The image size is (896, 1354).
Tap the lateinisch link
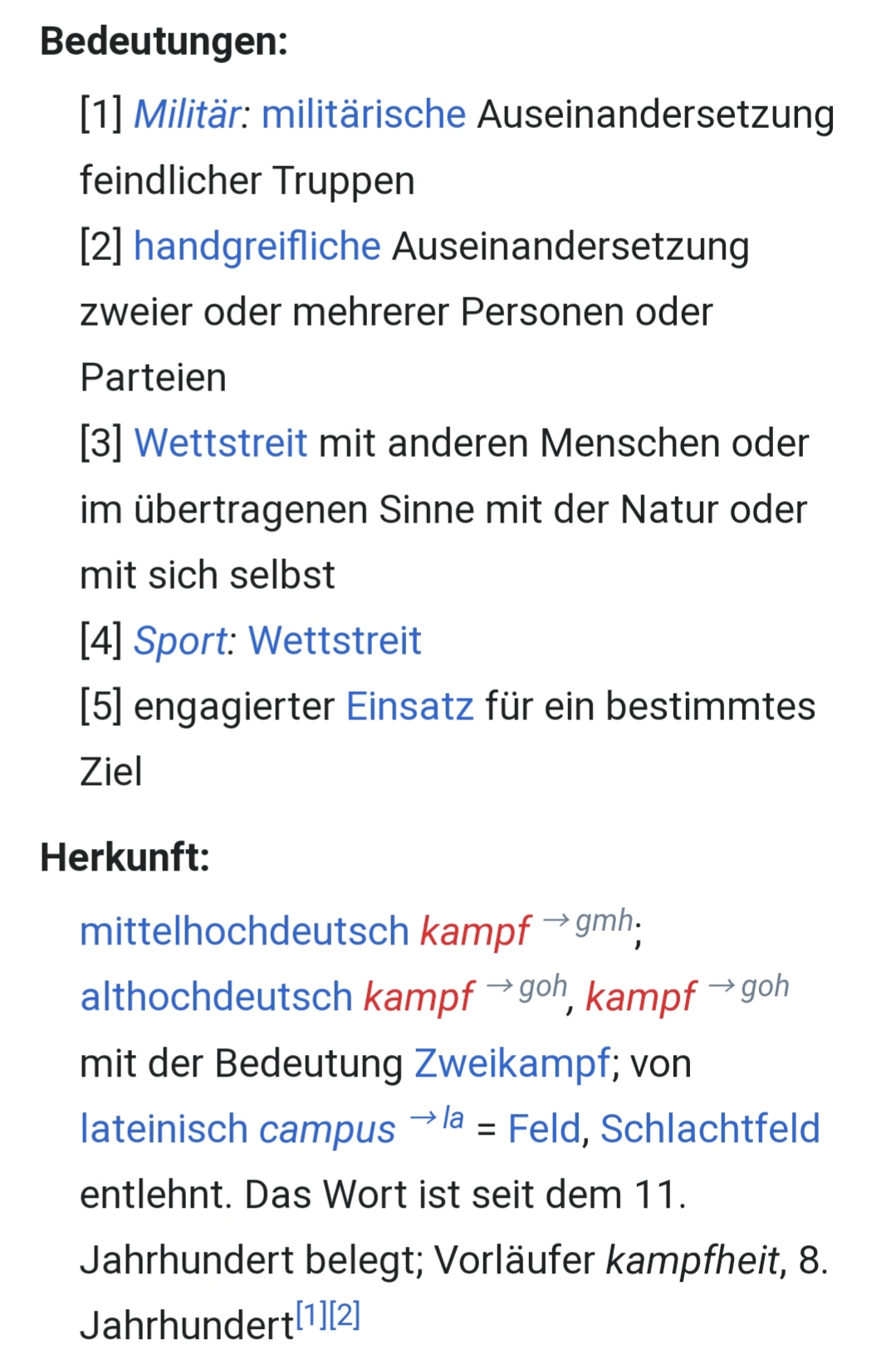164,1129
